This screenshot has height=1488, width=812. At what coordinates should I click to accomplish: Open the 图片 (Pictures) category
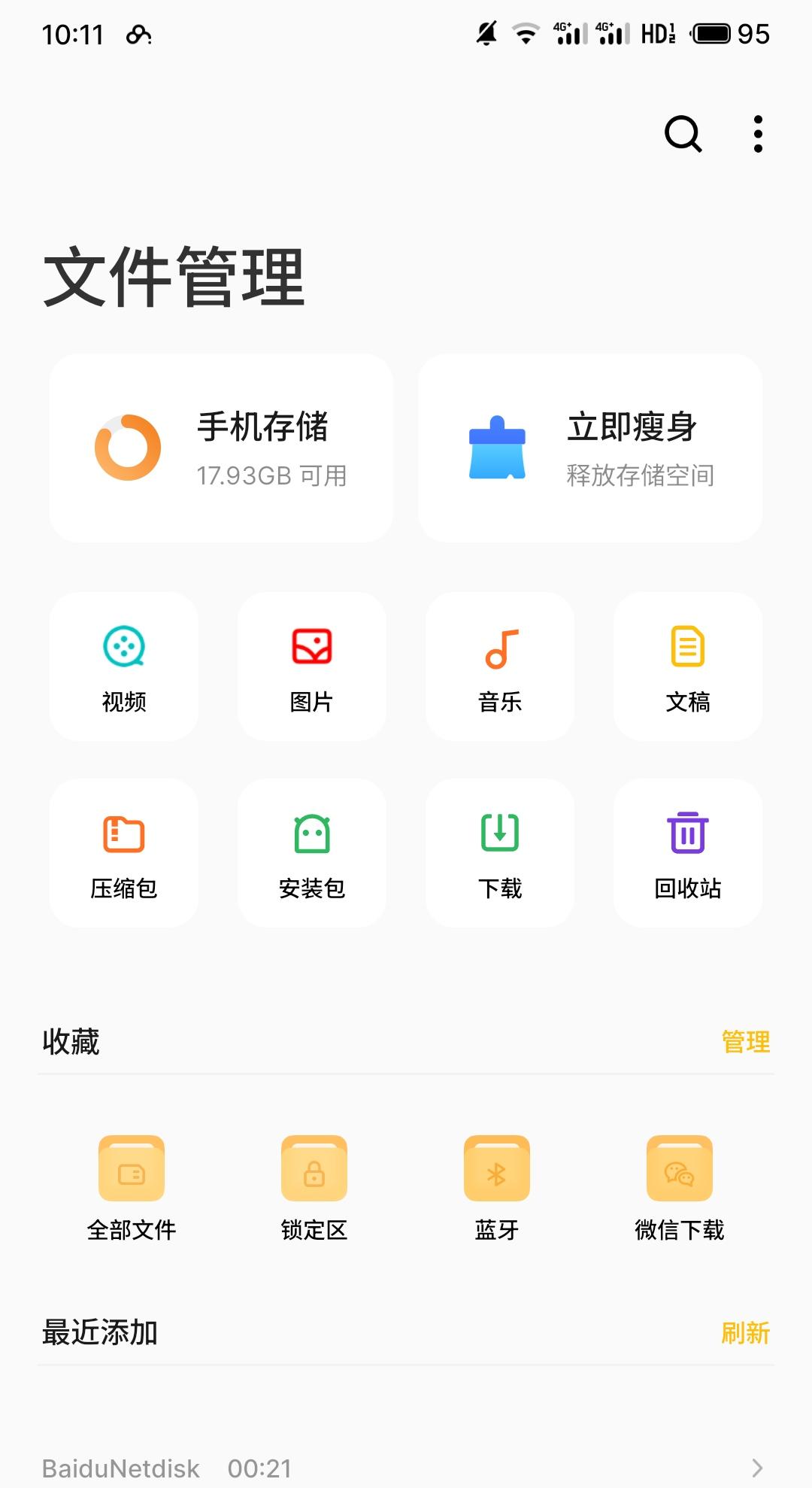point(311,667)
